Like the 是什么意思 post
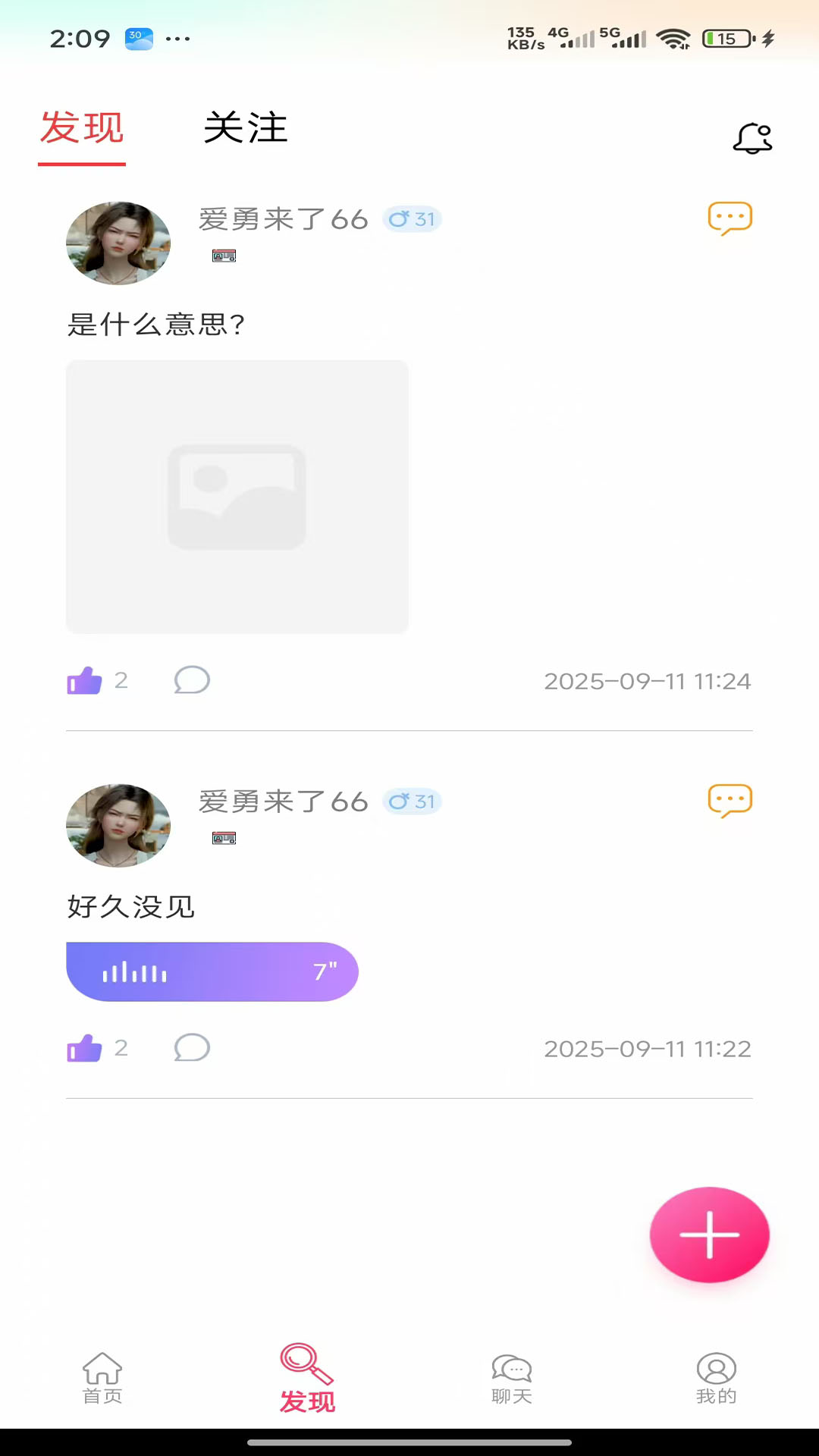 [85, 680]
